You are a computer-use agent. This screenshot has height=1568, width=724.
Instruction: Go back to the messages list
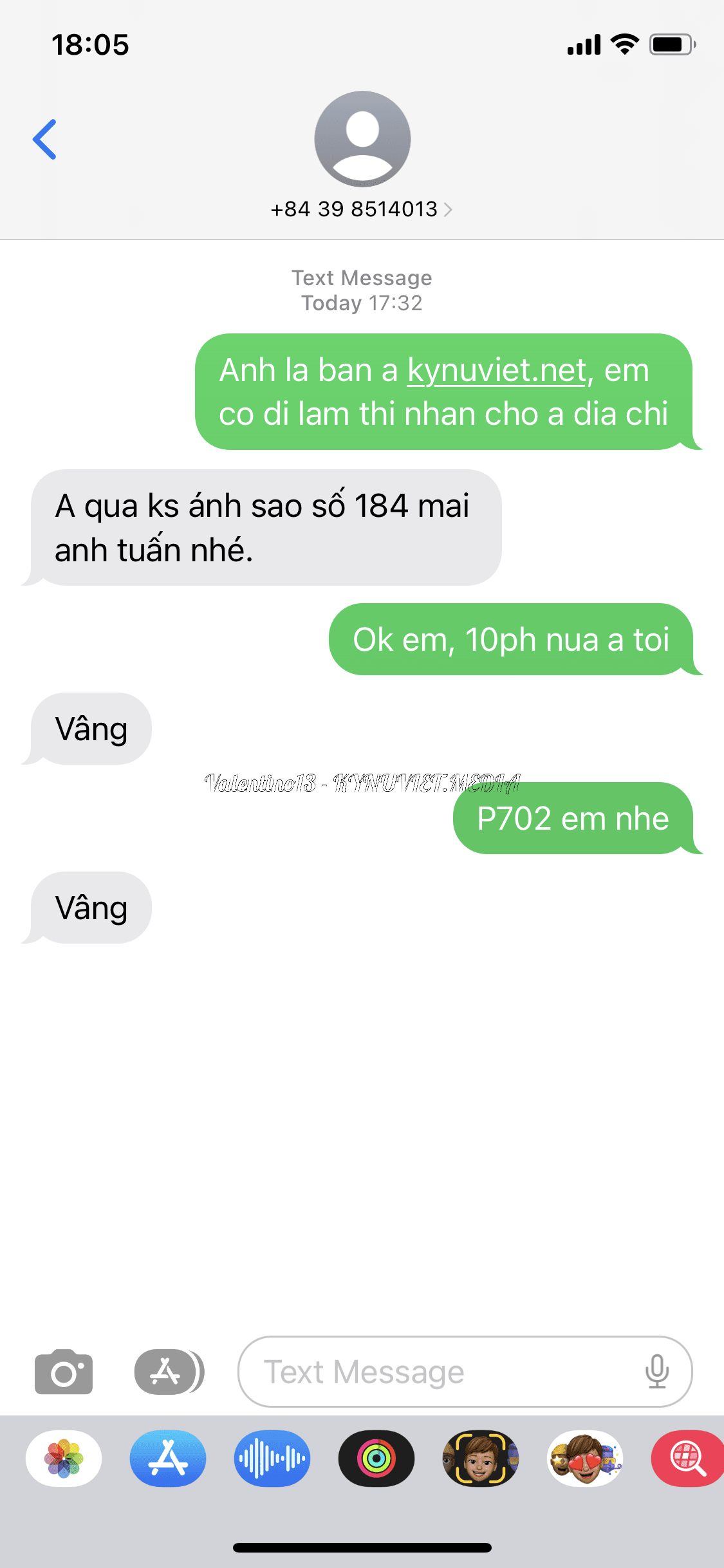coord(45,139)
